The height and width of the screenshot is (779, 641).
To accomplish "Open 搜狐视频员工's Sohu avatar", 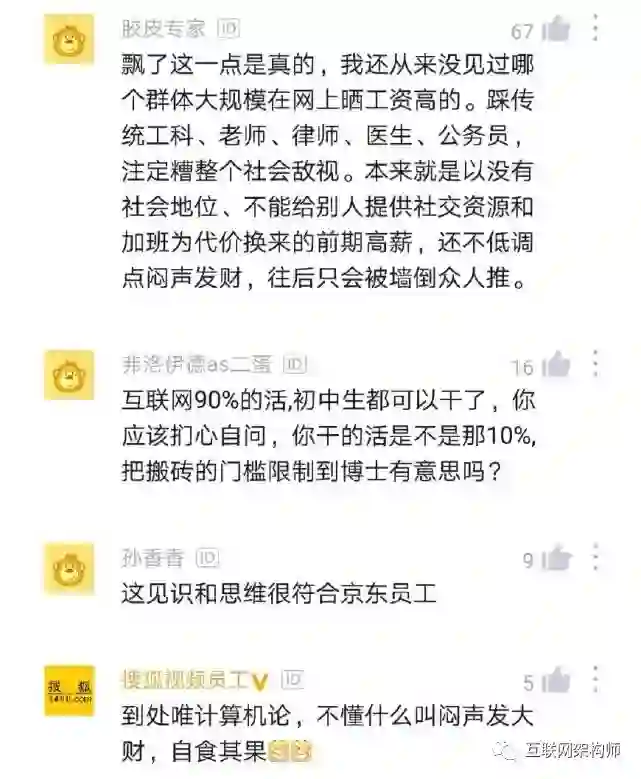I will tap(69, 691).
